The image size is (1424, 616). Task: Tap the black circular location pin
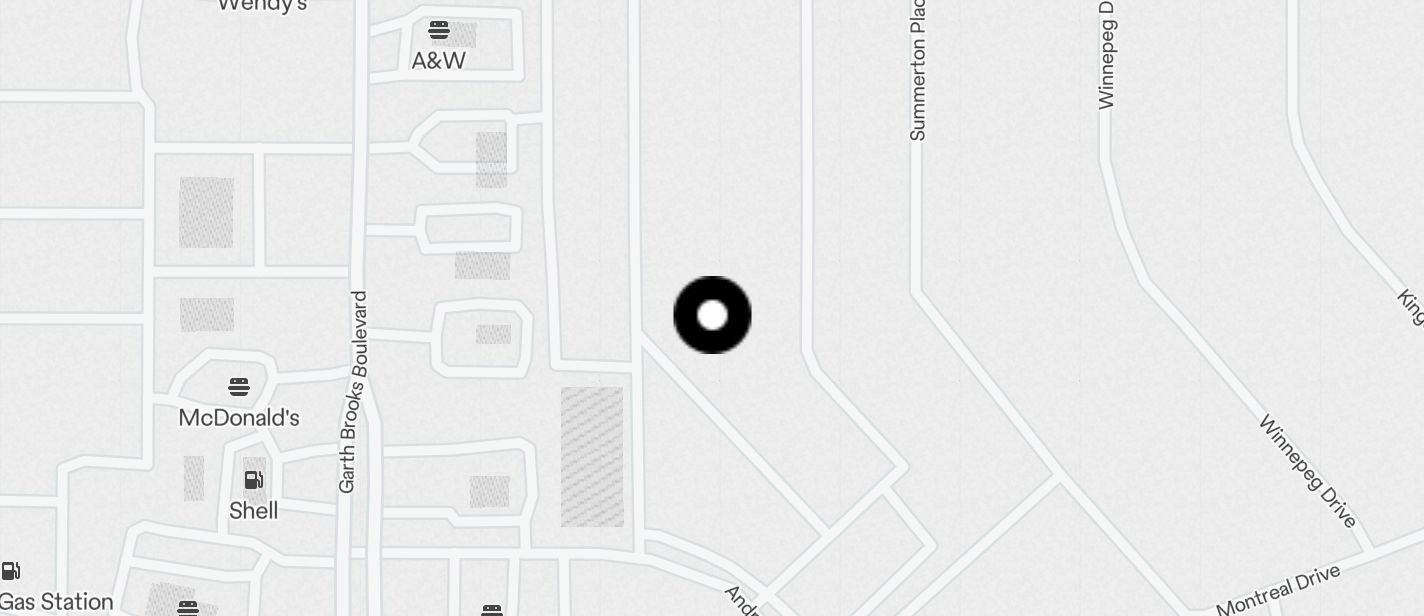tap(712, 315)
